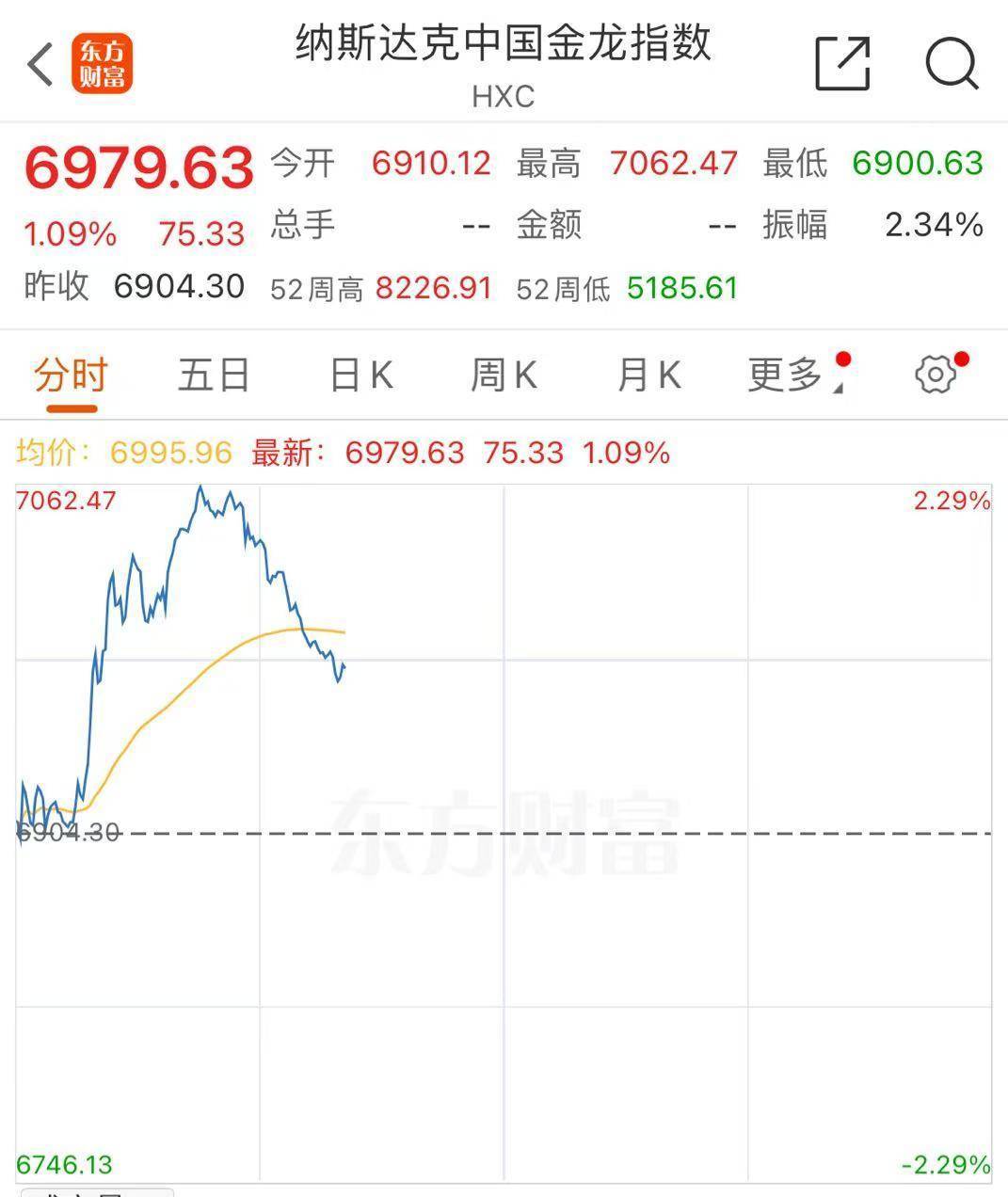This screenshot has width=1008, height=1197.
Task: Switch to the 五日 tab
Action: (212, 373)
